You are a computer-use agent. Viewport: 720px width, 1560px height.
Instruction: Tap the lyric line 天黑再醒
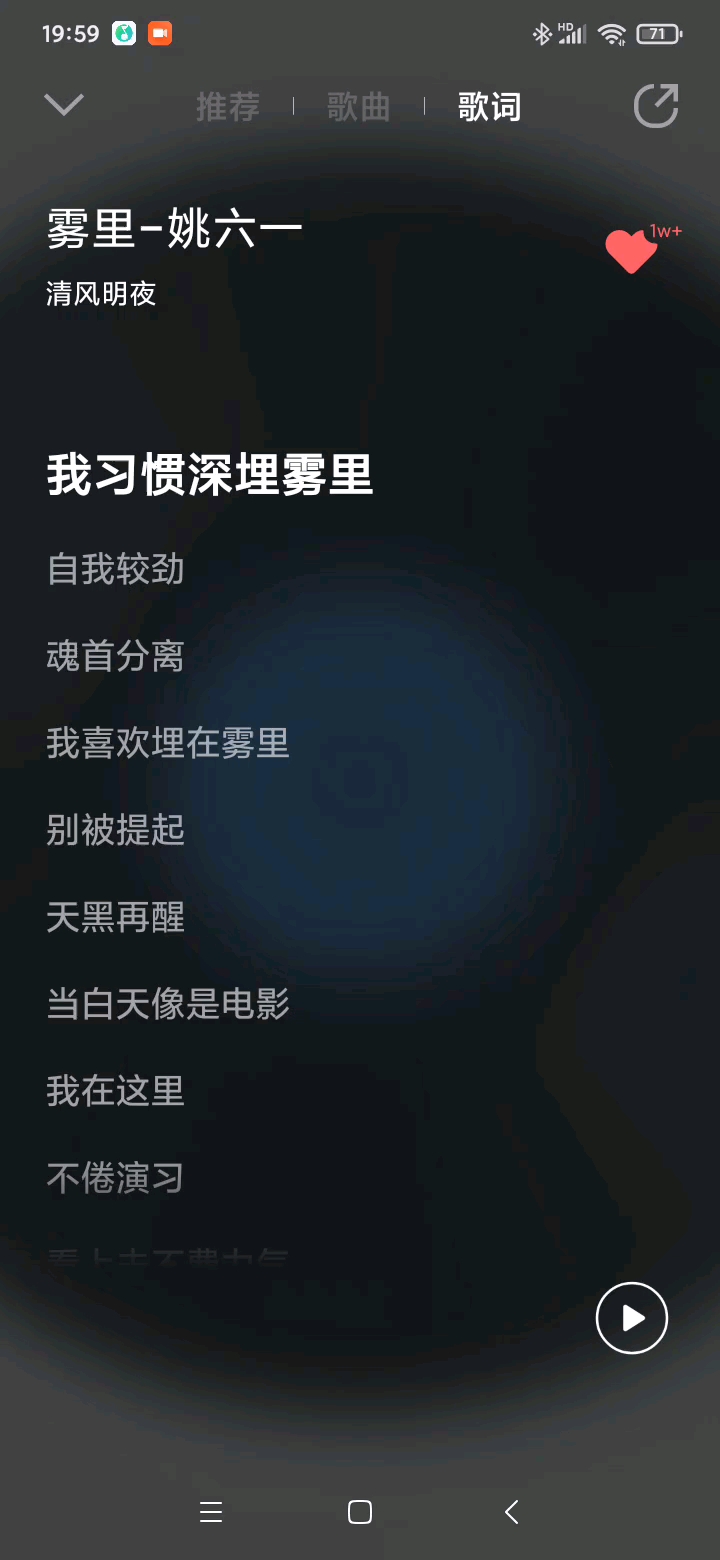tap(115, 917)
